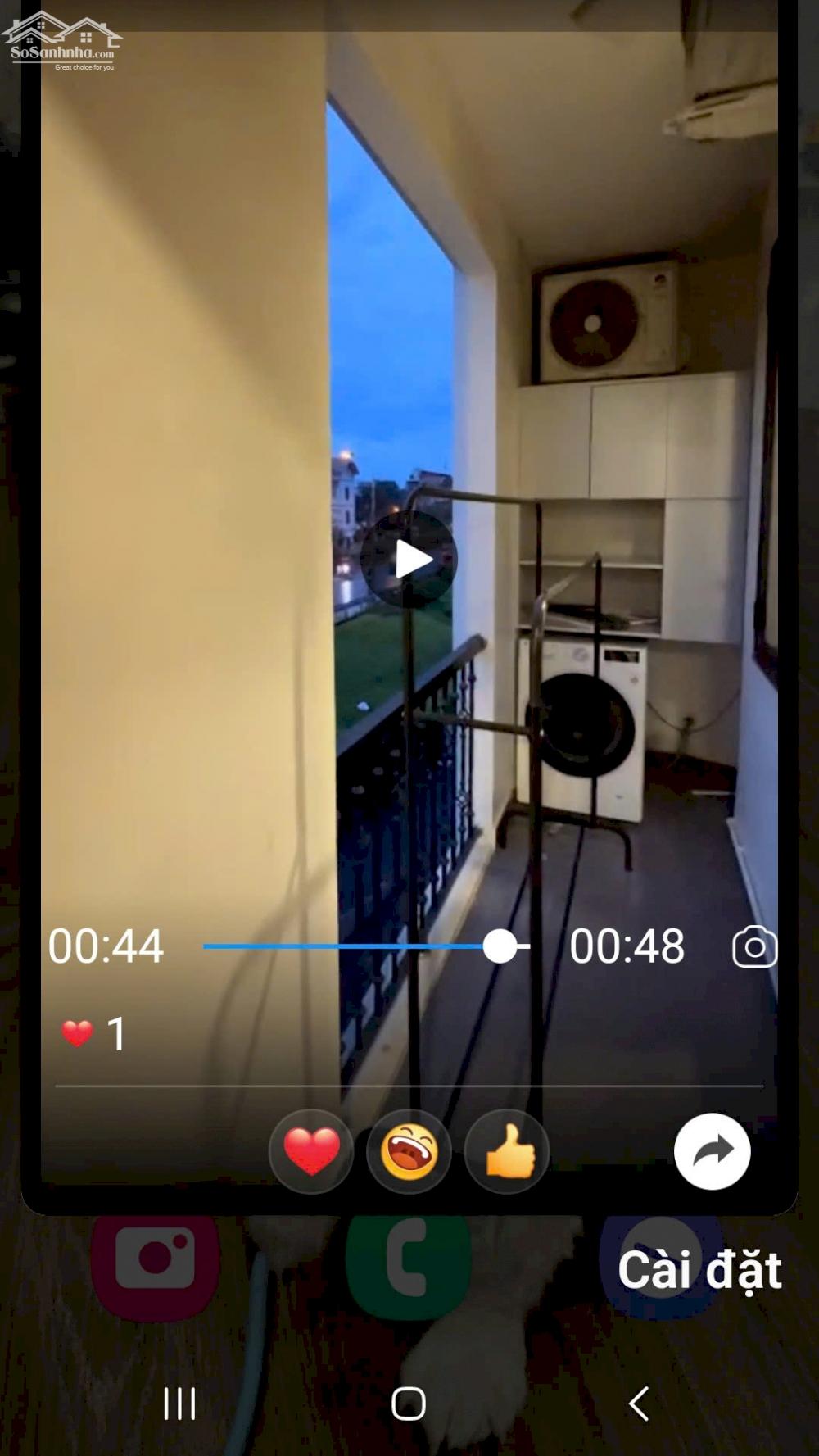The image size is (819, 1456).
Task: Go to the home screen
Action: 409,1404
